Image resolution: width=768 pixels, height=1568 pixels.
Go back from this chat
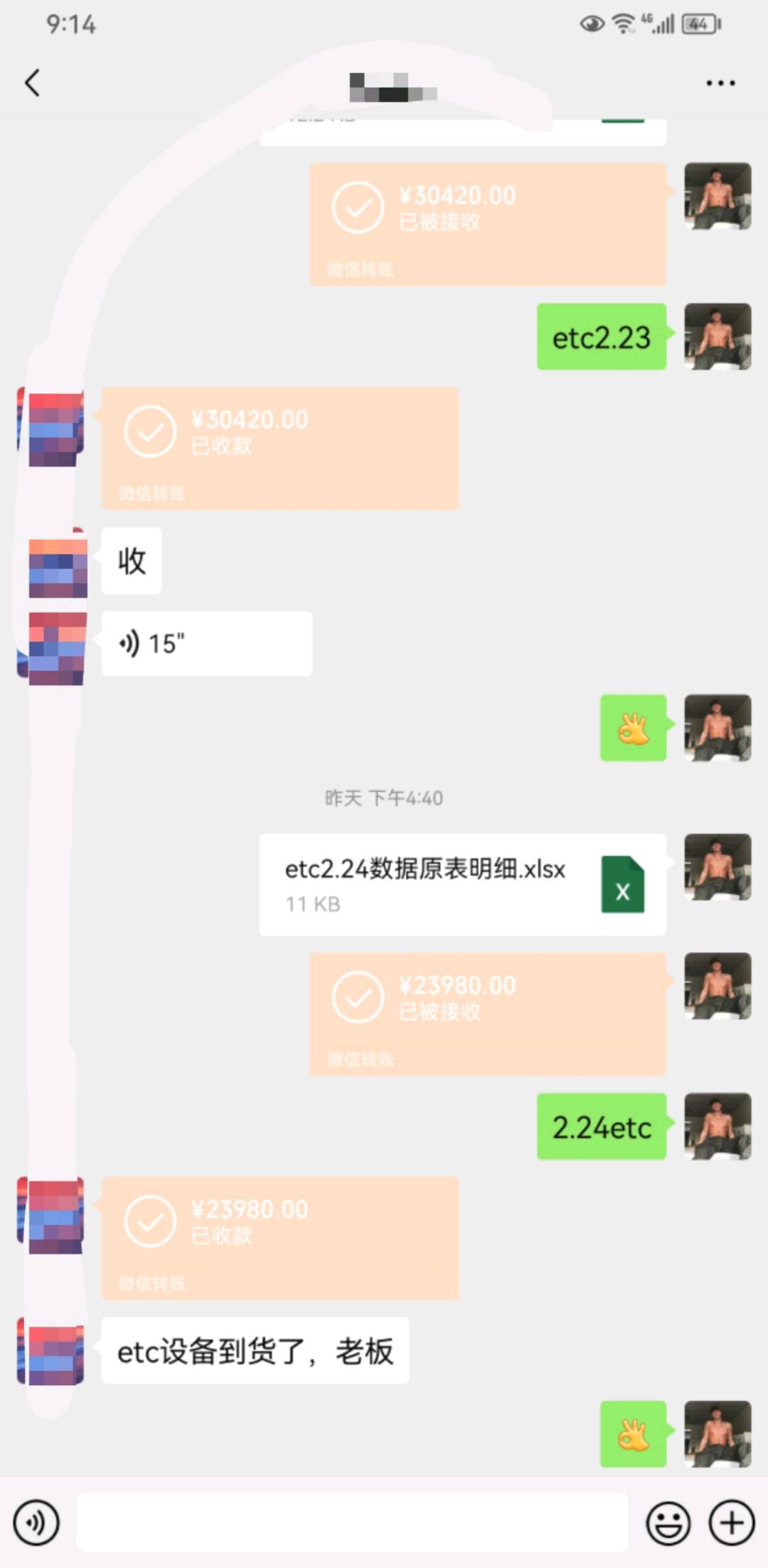point(32,83)
